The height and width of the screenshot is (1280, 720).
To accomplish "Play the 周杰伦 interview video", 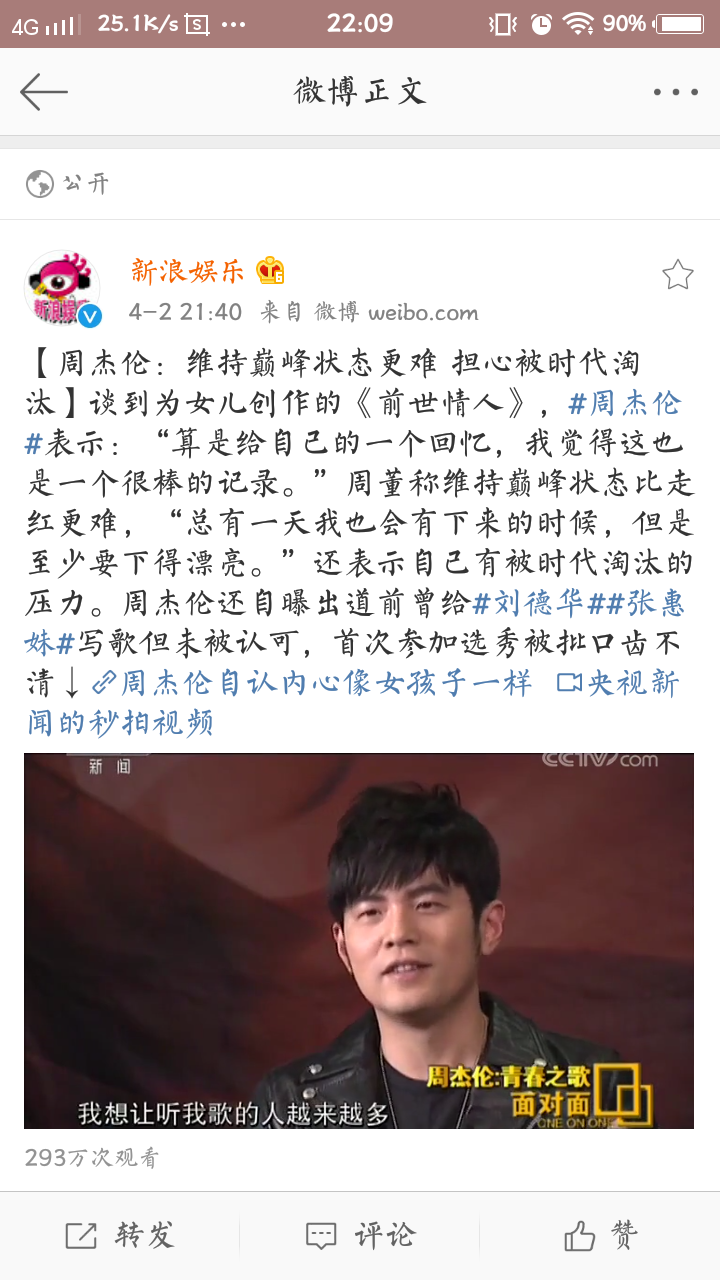I will [359, 941].
